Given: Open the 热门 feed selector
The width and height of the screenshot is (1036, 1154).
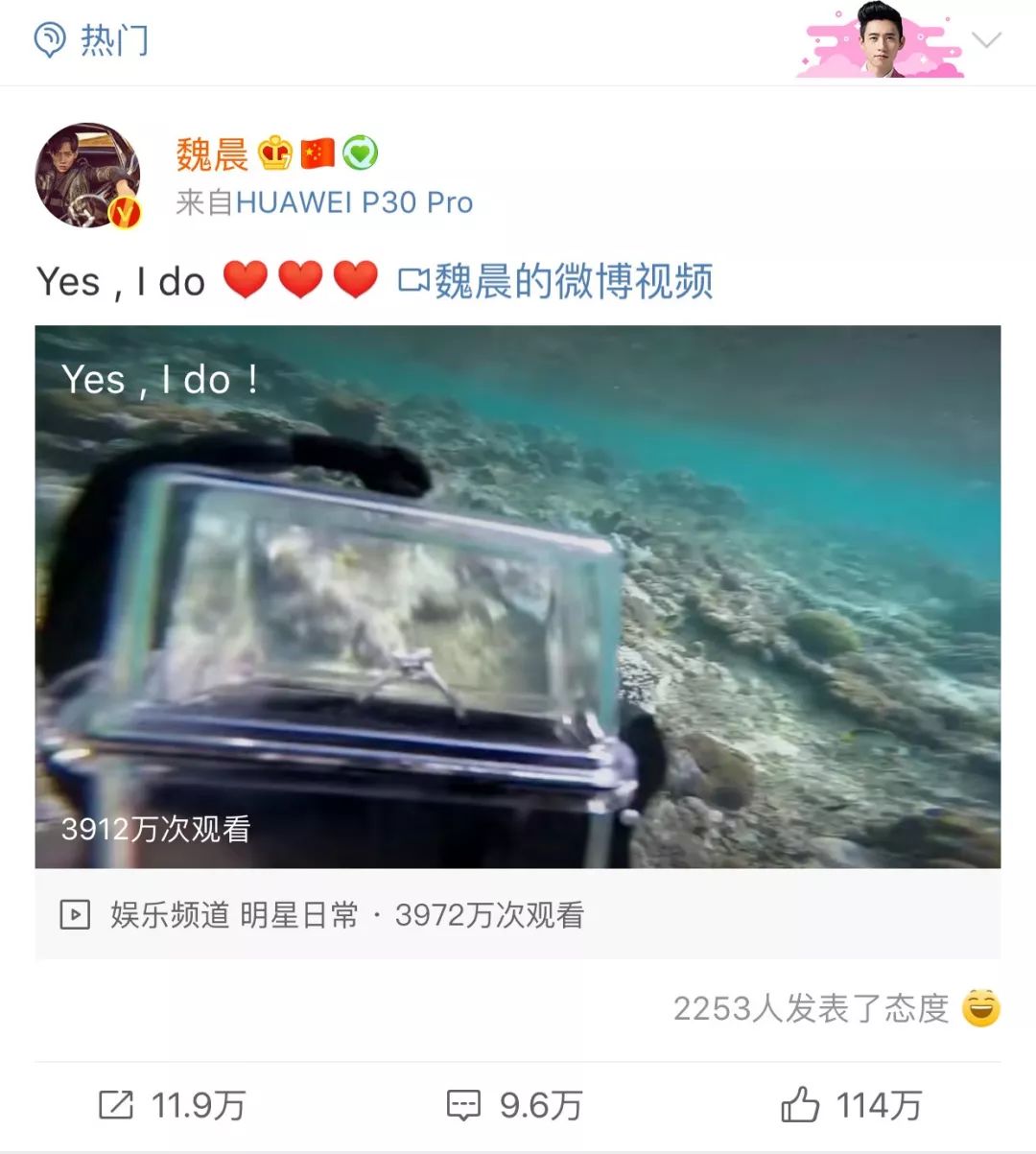Looking at the screenshot, I should (93, 42).
